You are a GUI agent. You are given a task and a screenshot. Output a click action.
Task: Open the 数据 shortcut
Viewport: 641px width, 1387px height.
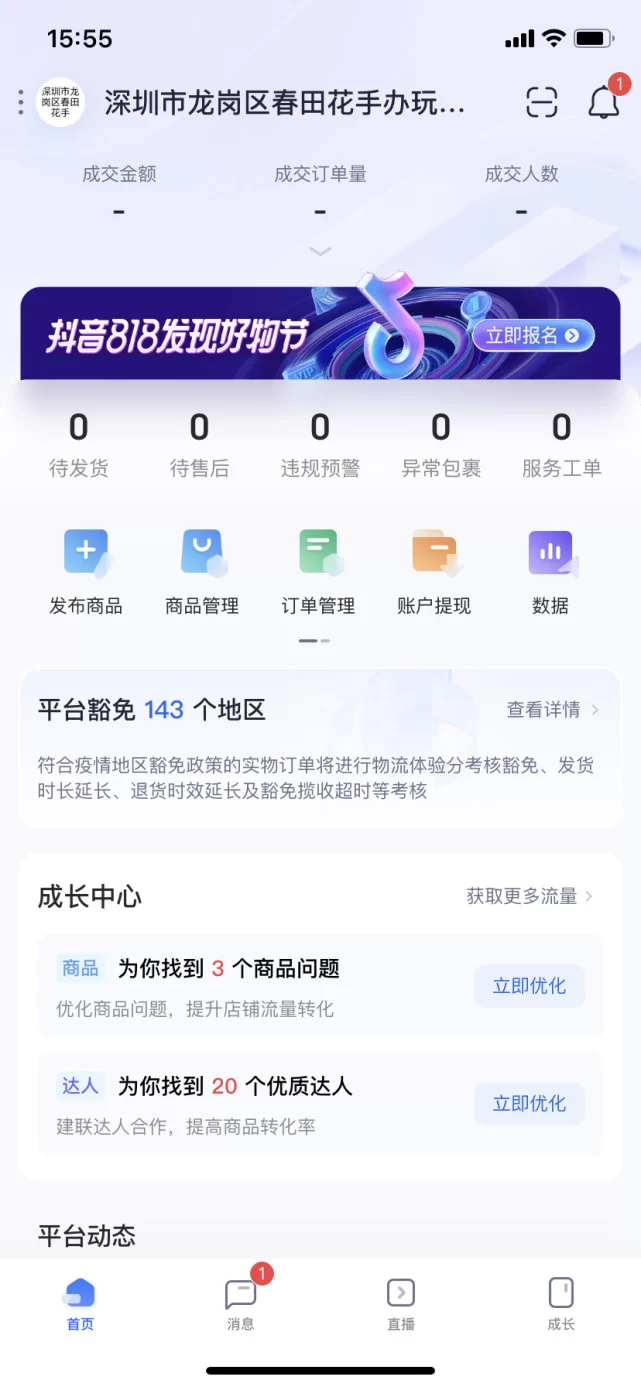pos(551,571)
